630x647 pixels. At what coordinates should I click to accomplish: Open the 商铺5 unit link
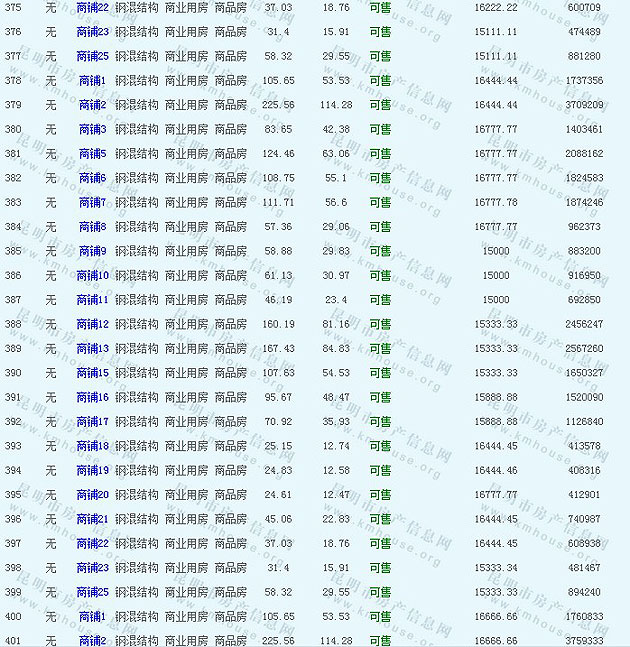[92, 154]
